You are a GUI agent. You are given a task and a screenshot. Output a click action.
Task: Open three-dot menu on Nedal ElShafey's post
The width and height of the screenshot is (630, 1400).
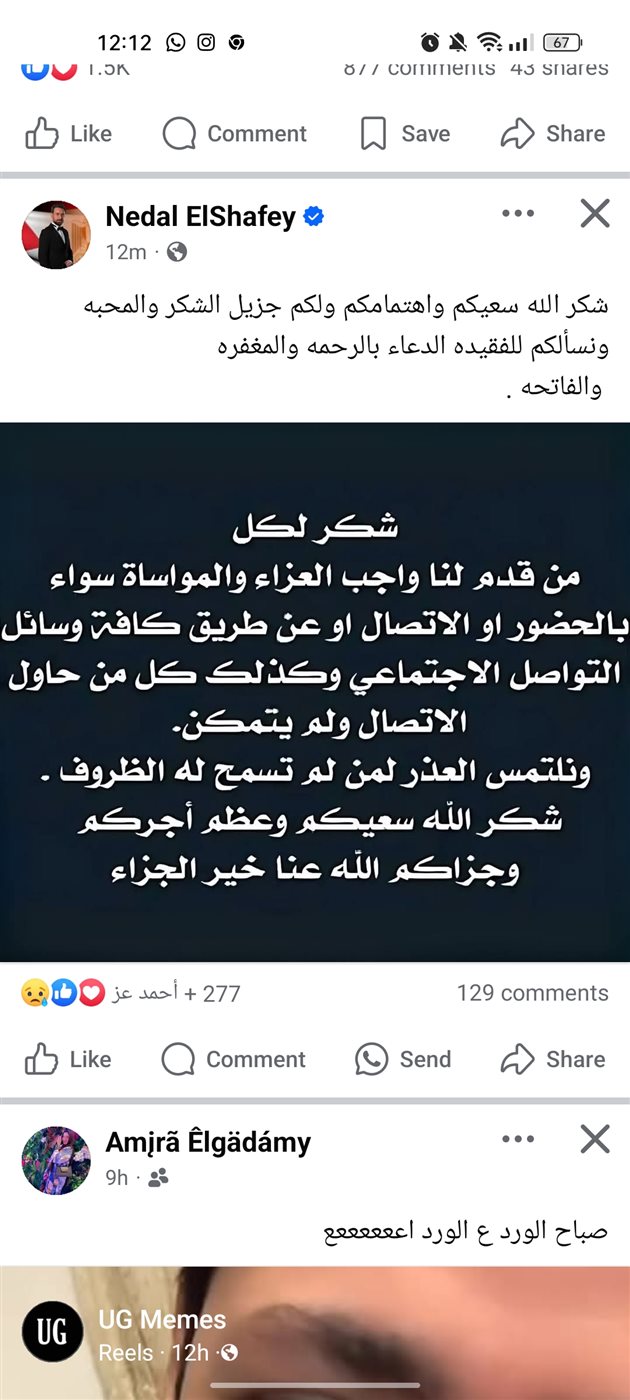(x=518, y=213)
